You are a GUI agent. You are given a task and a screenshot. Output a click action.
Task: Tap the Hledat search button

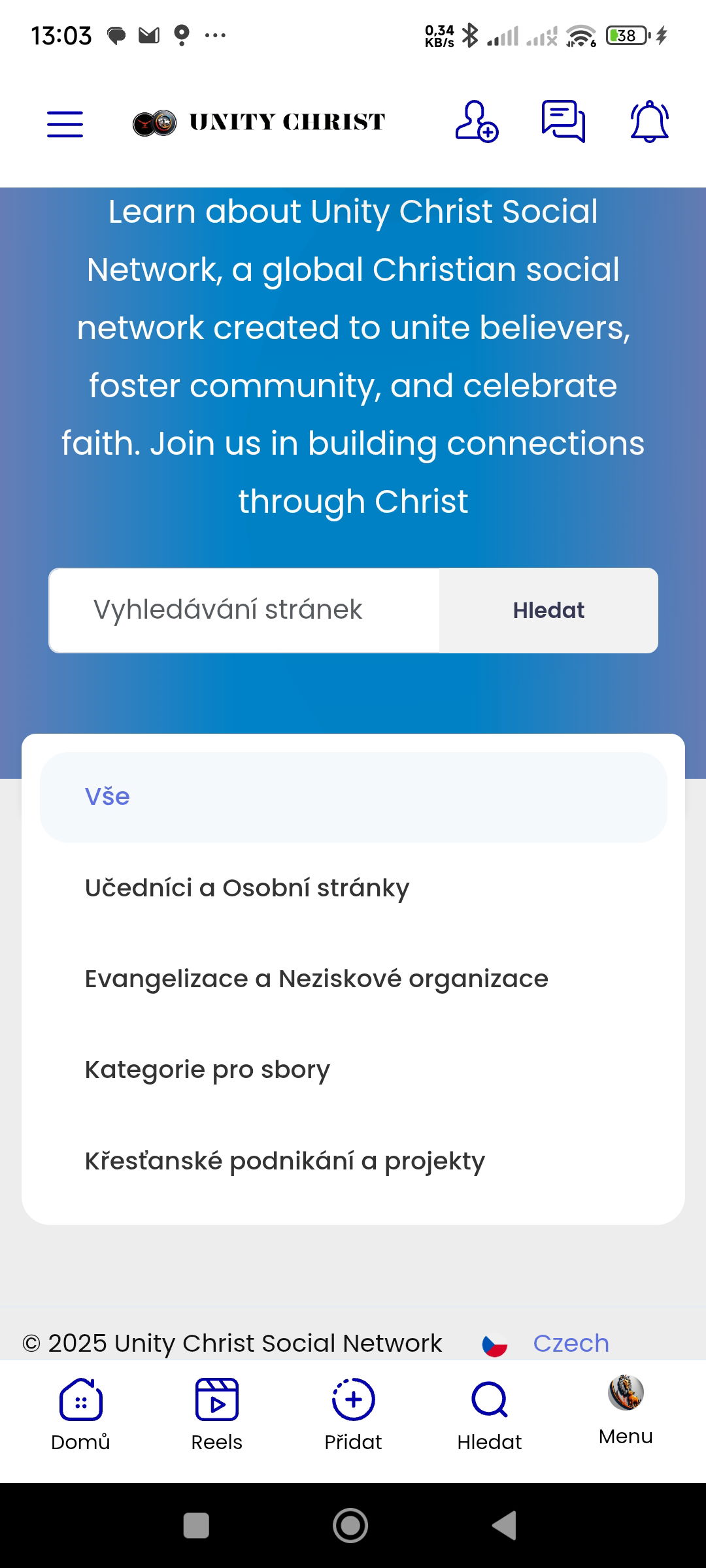(548, 610)
